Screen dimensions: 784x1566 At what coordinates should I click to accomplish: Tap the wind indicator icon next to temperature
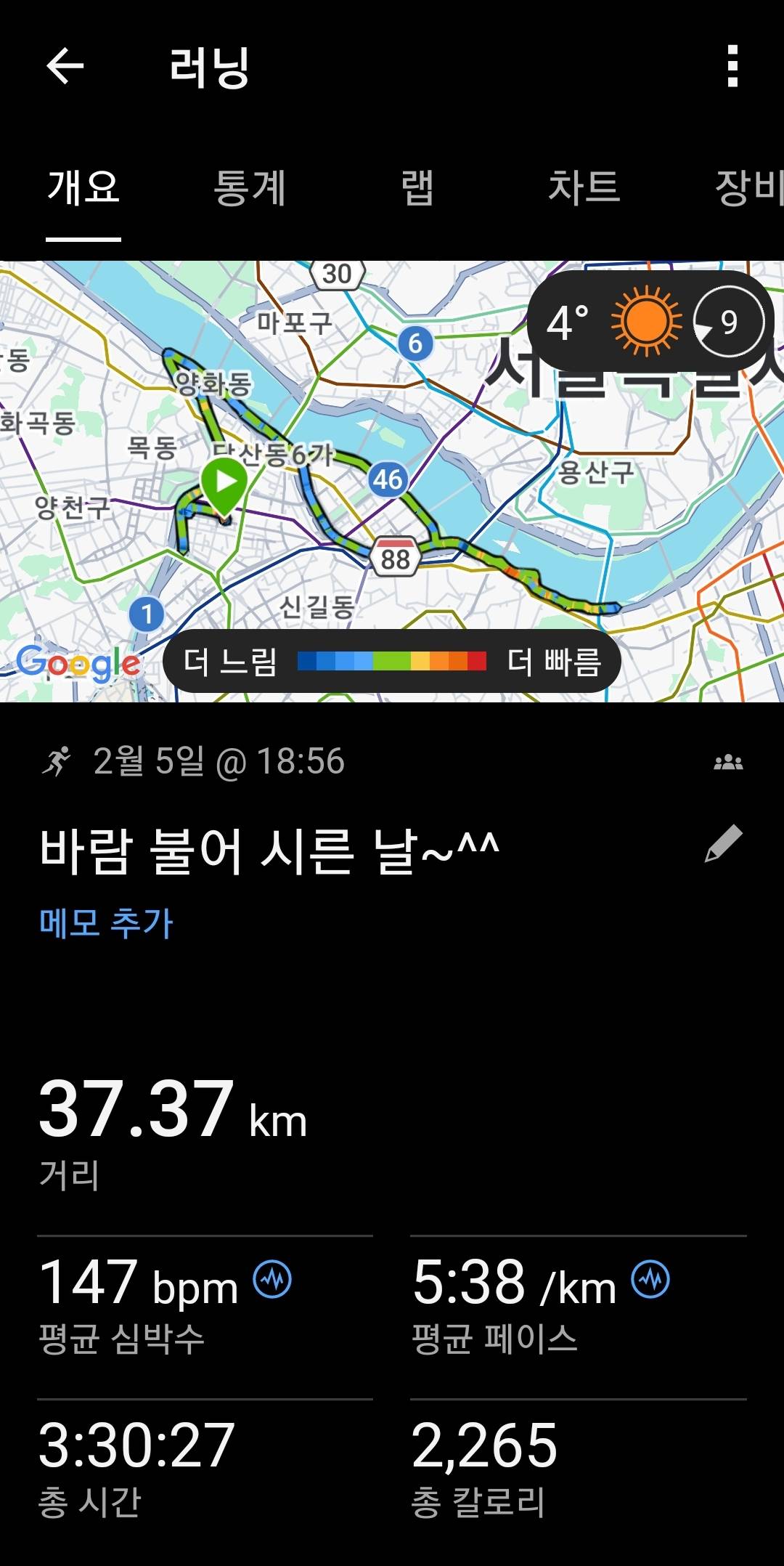[728, 322]
